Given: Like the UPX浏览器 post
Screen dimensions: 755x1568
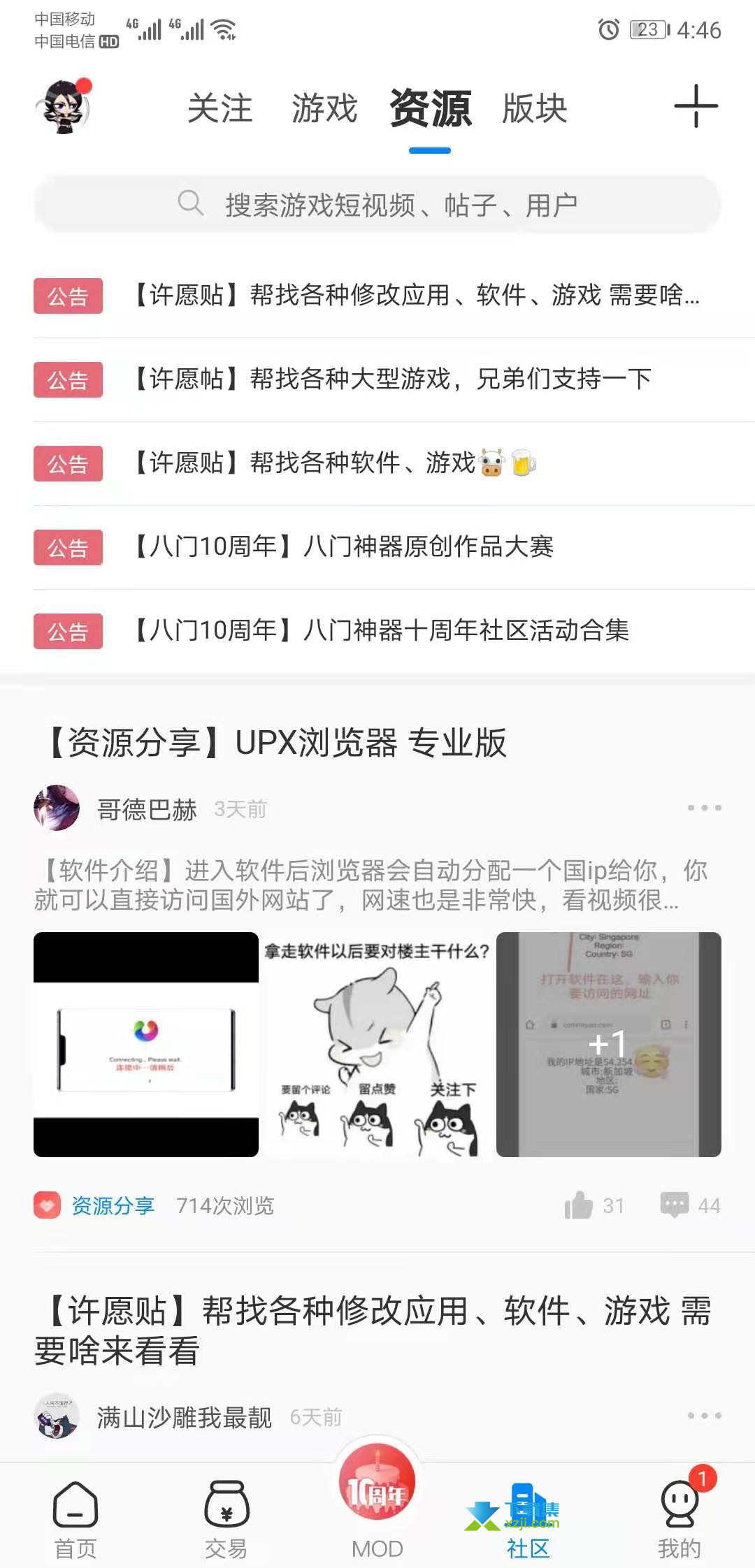Looking at the screenshot, I should (594, 1205).
